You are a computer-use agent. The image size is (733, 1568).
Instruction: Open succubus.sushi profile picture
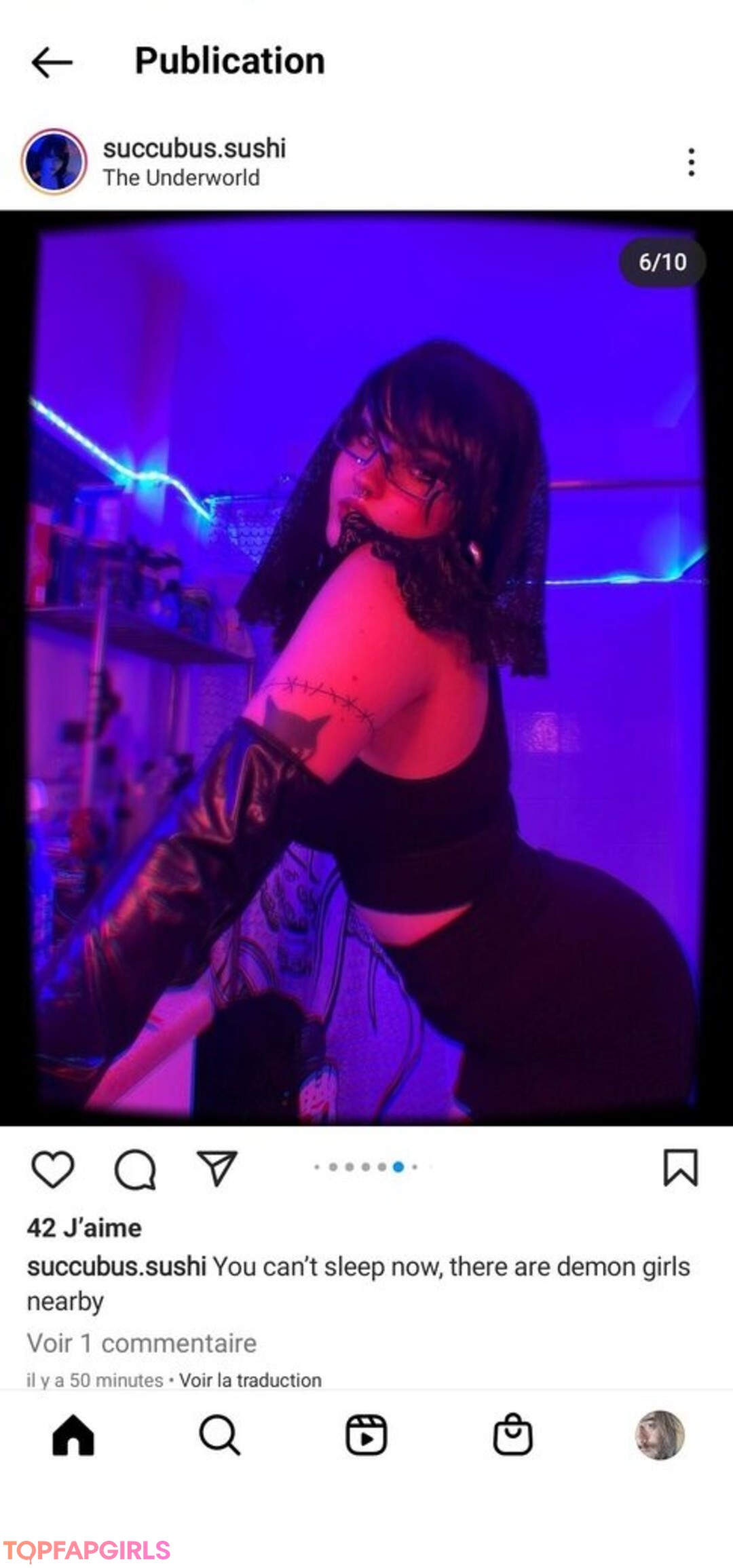(x=54, y=162)
